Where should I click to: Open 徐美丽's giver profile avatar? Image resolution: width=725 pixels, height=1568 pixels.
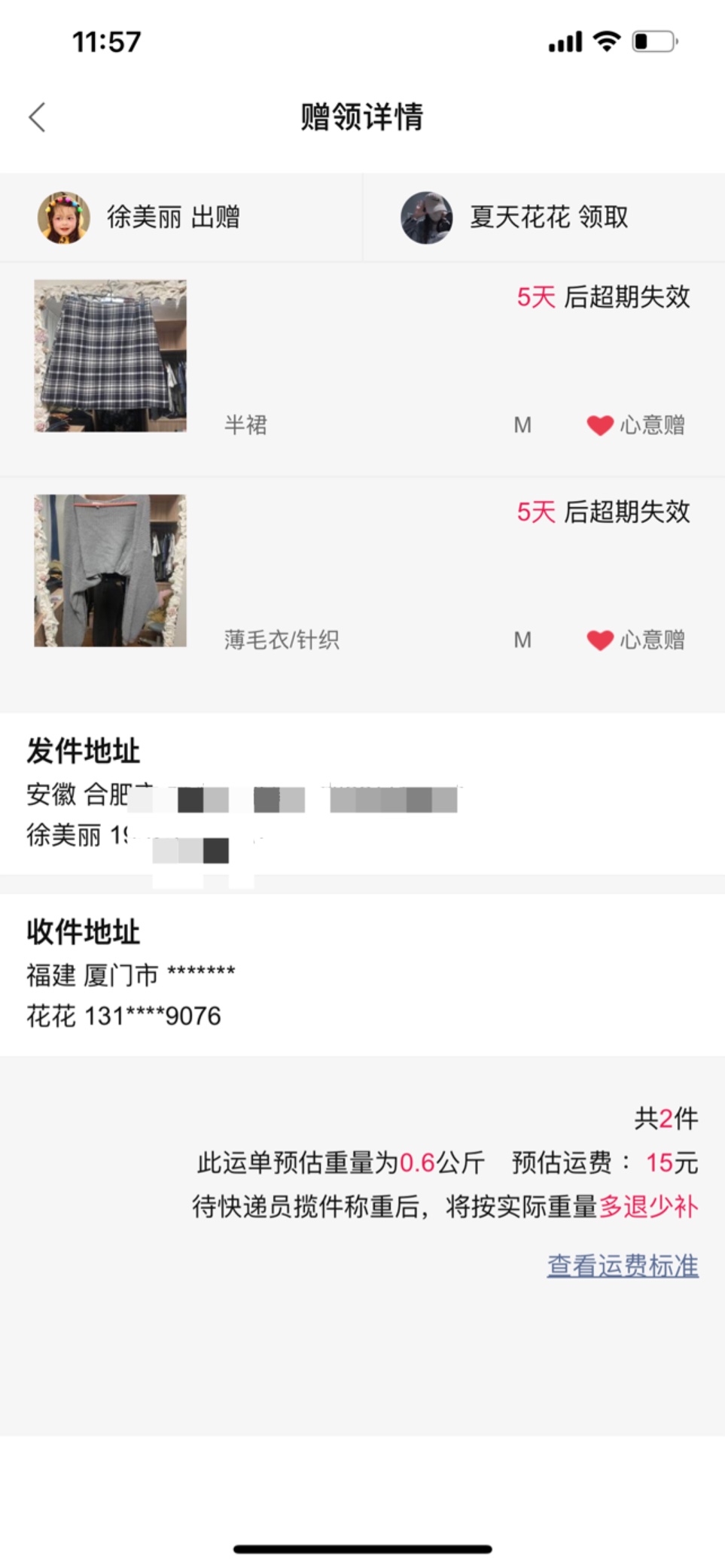tap(64, 217)
